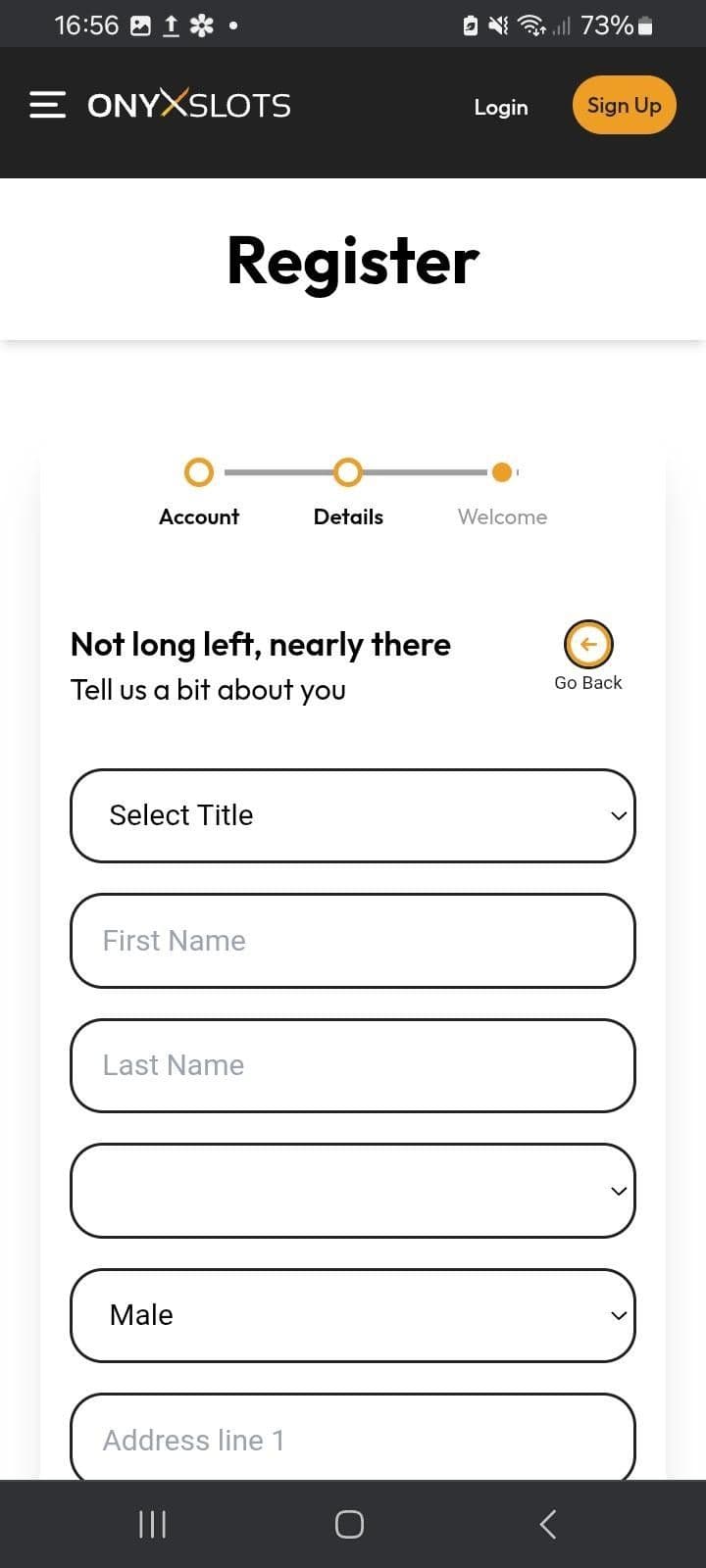Focus the Last Name field

353,1065
